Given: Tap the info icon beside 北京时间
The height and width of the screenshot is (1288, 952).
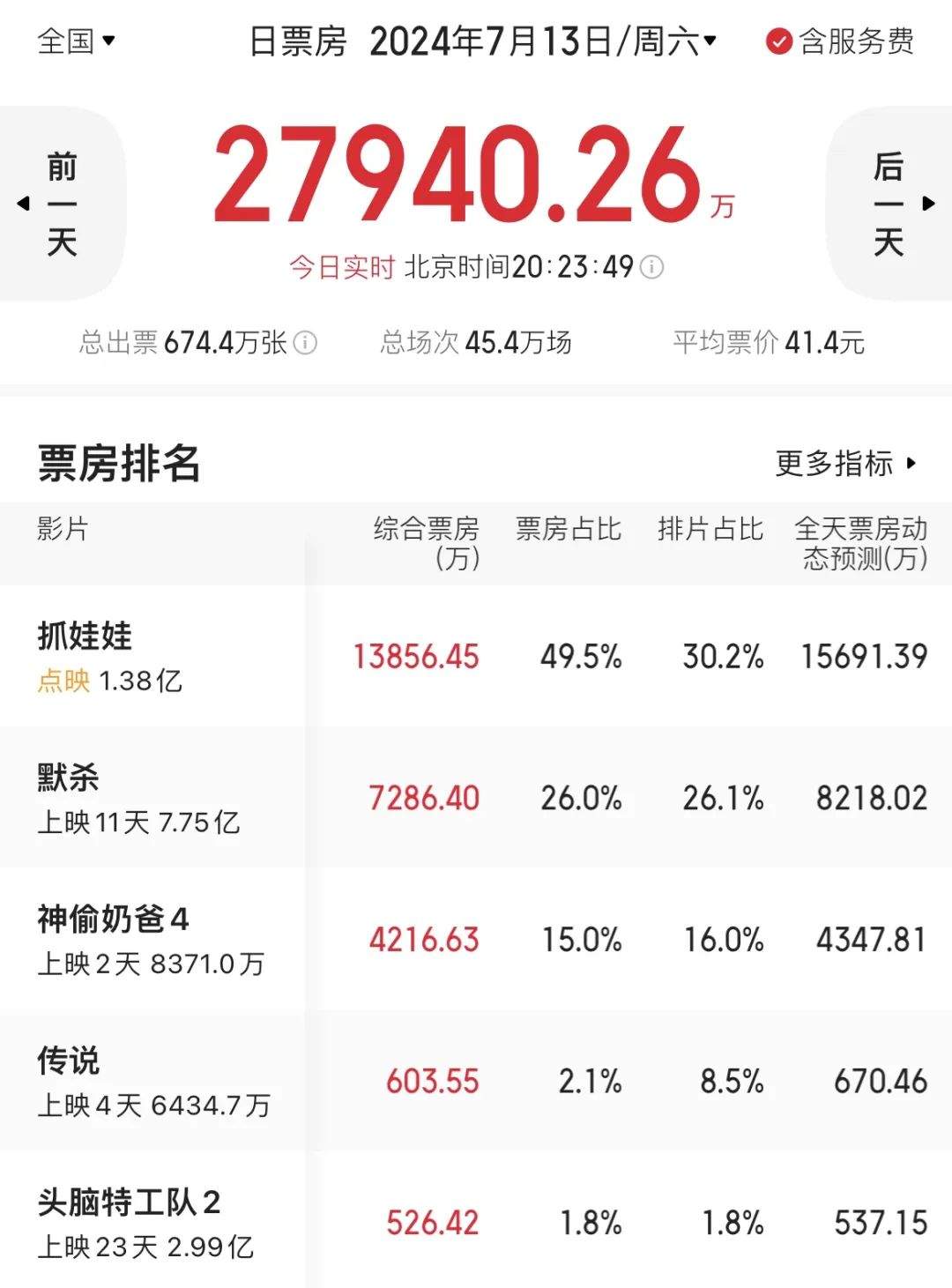Looking at the screenshot, I should [651, 267].
